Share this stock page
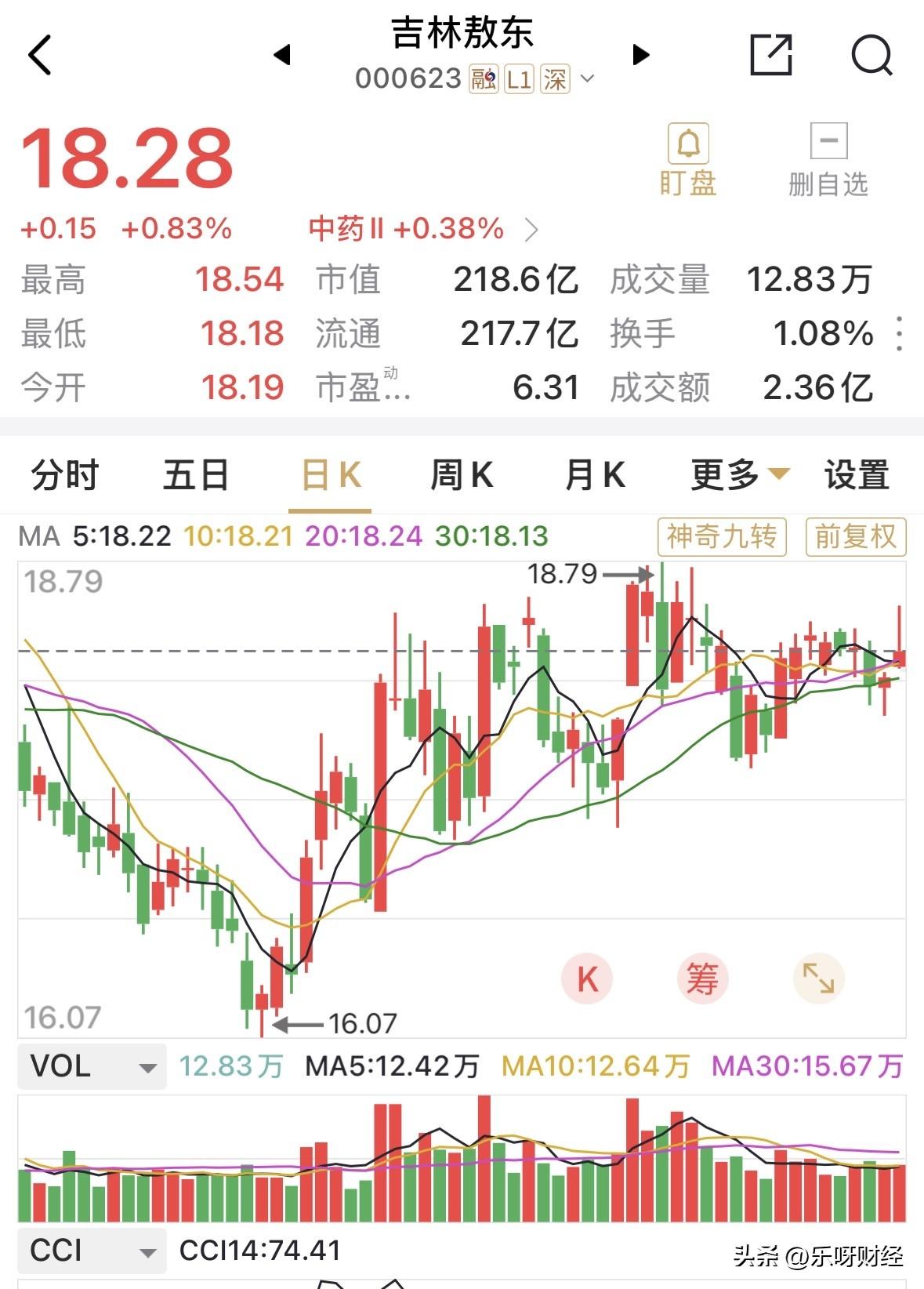This screenshot has width=924, height=1289. click(x=771, y=55)
